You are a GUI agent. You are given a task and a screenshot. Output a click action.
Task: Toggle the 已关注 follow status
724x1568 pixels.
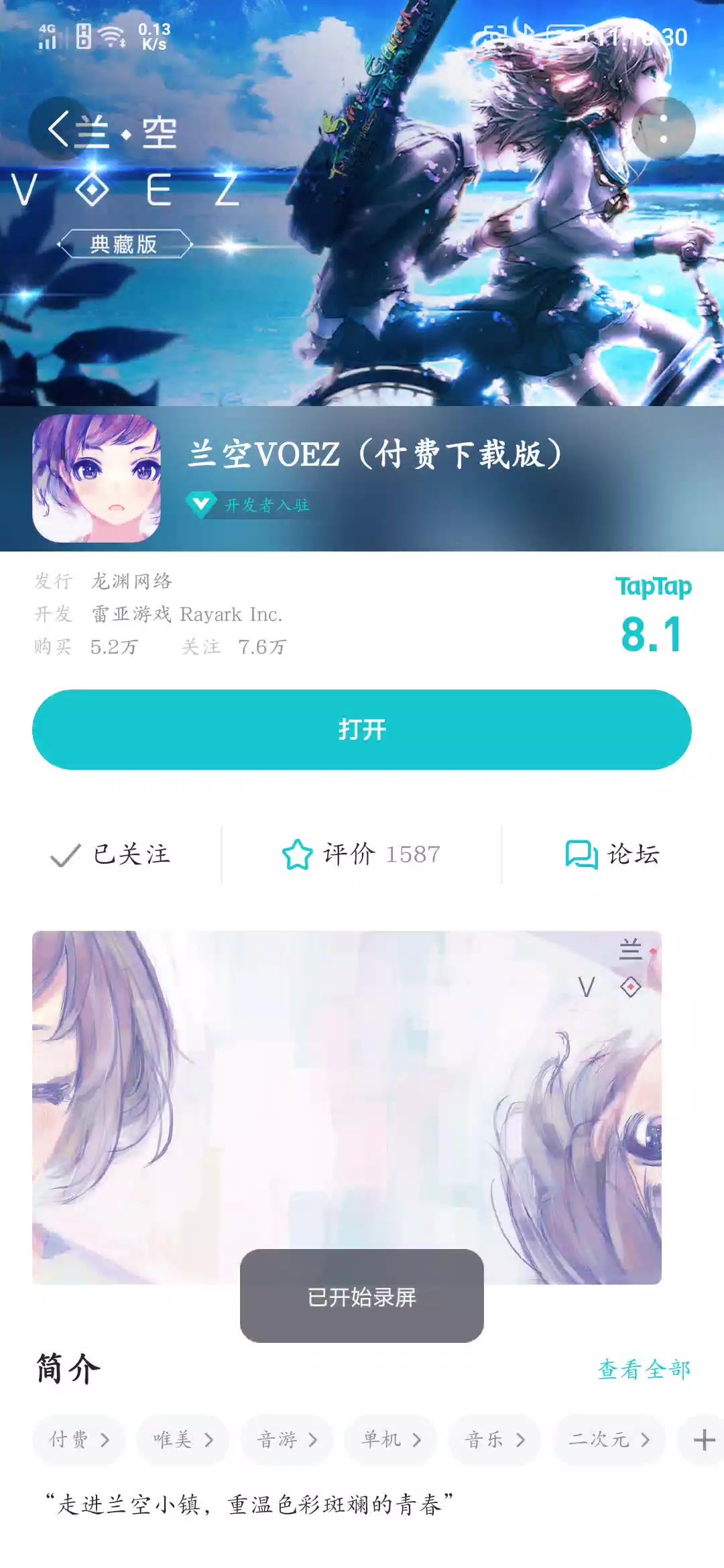tap(111, 854)
